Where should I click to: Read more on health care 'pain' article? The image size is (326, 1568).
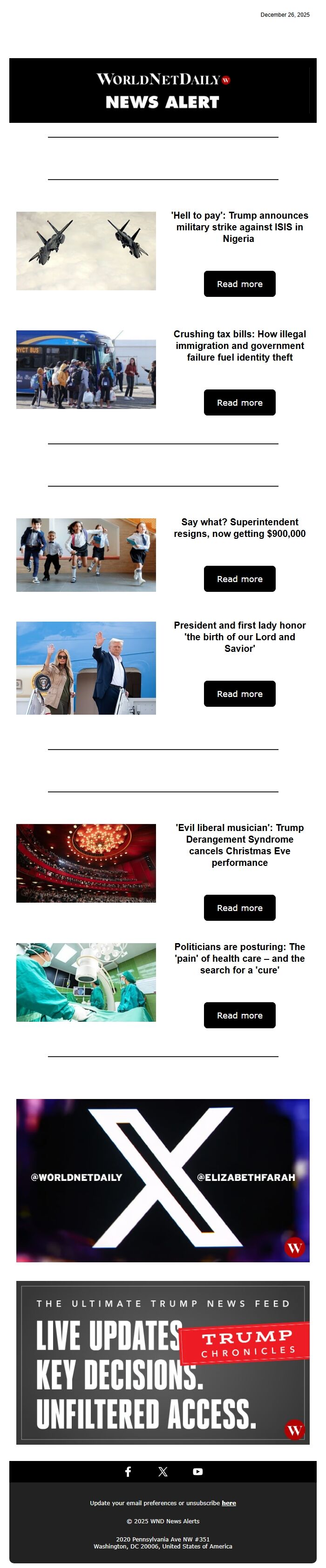pos(239,1015)
